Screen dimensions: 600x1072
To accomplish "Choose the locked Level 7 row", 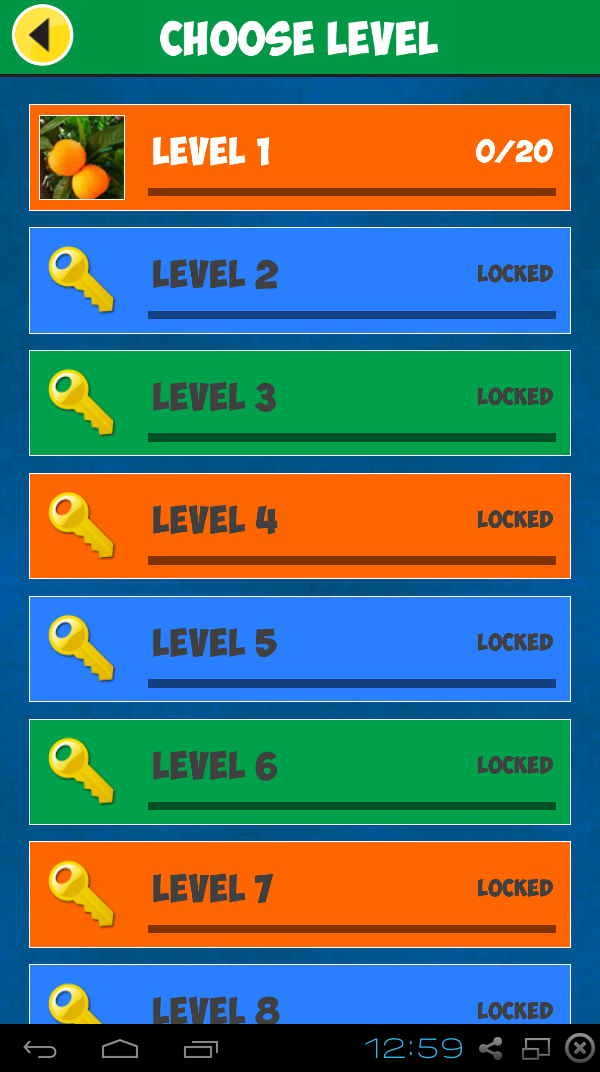I will pyautogui.click(x=300, y=894).
